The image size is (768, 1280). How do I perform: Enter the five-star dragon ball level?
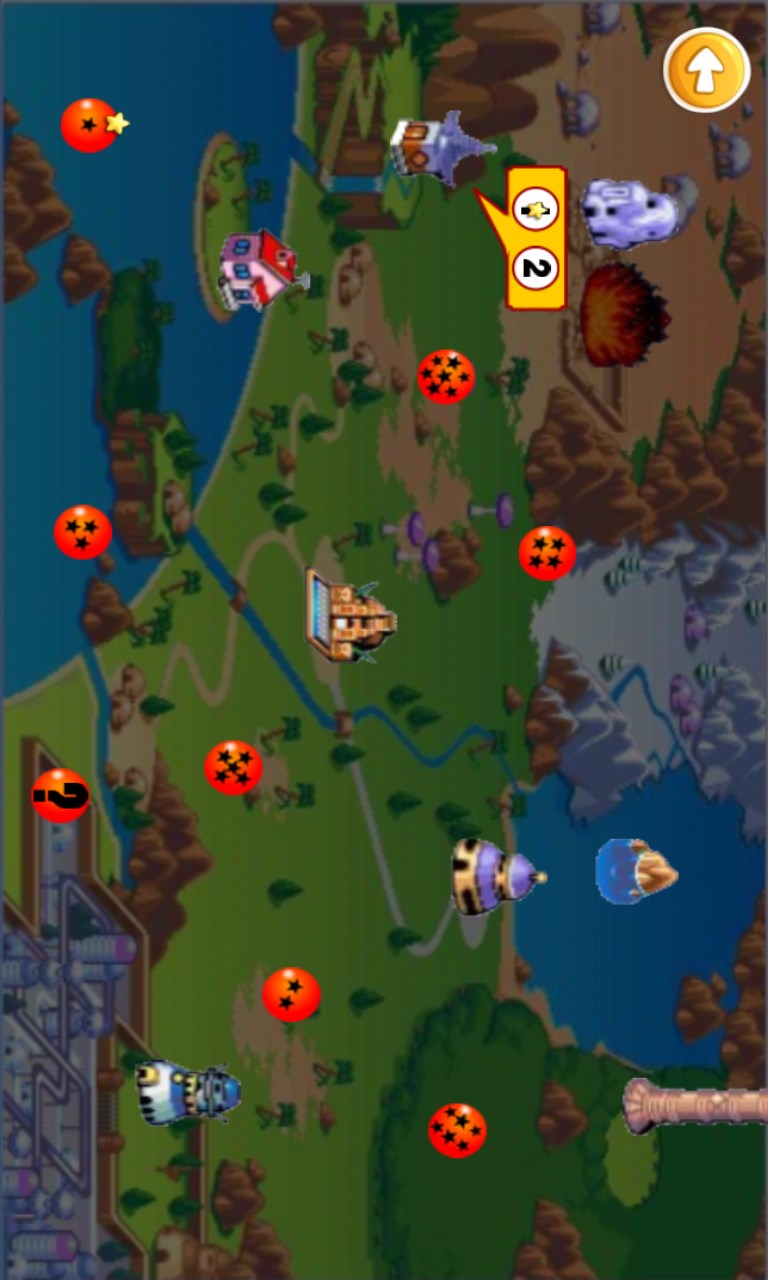coord(233,767)
